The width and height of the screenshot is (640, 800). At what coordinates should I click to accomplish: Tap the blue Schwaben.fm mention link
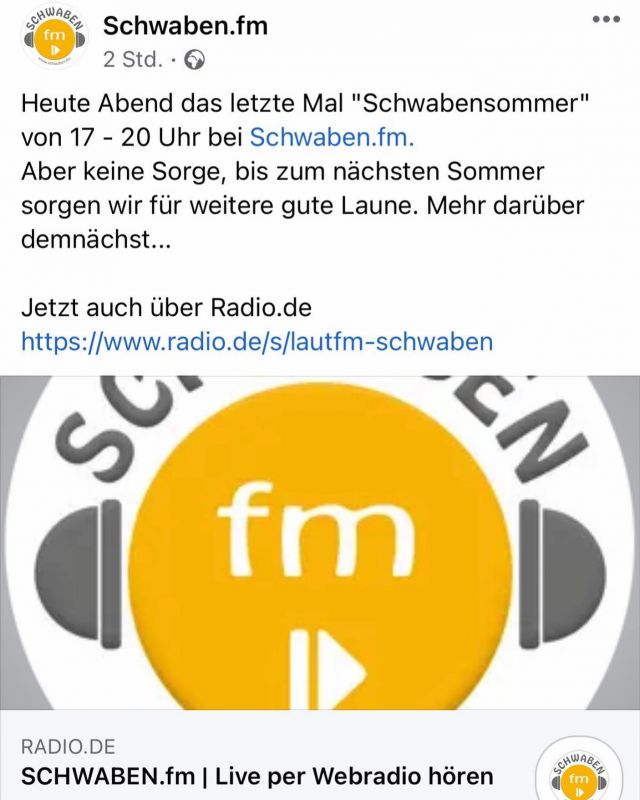click(331, 136)
